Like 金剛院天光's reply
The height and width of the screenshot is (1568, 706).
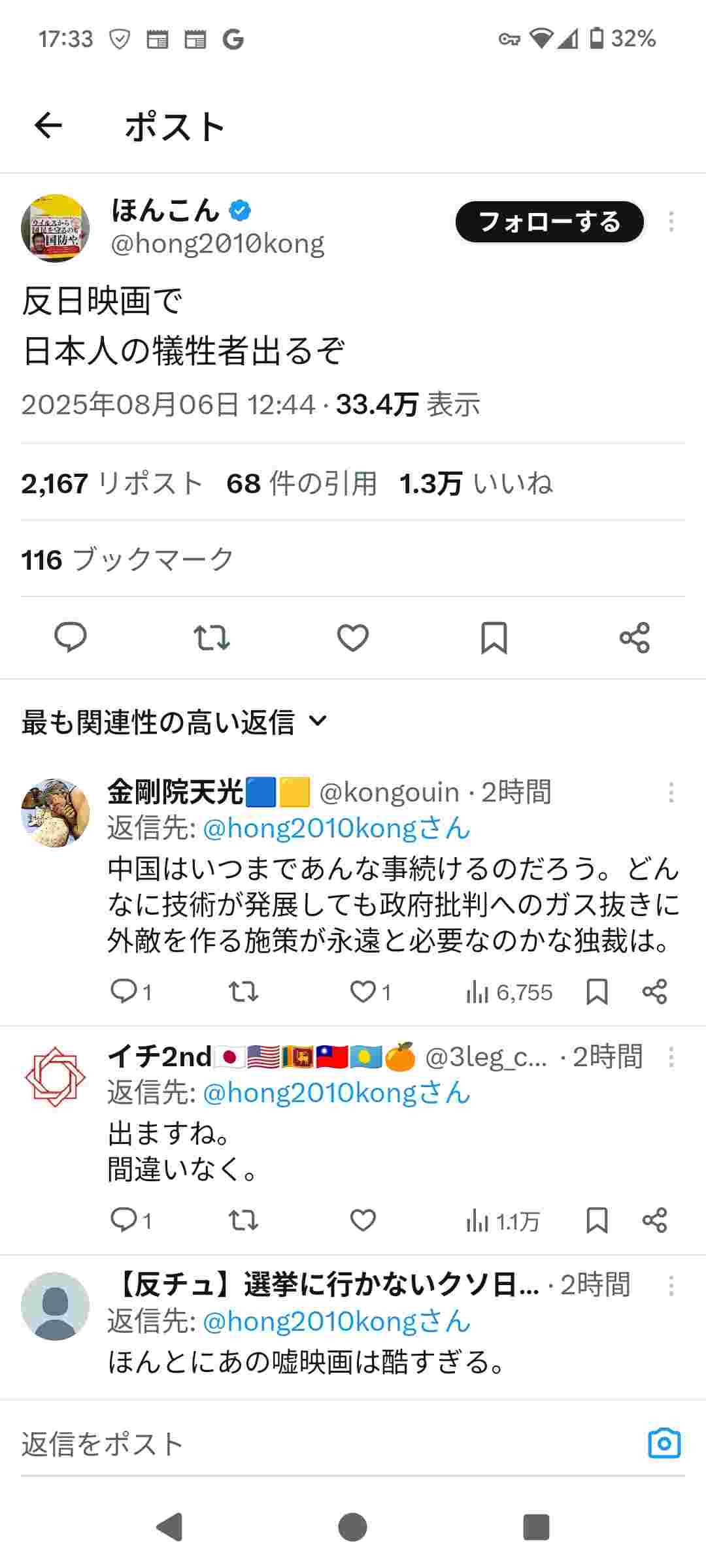click(x=363, y=992)
